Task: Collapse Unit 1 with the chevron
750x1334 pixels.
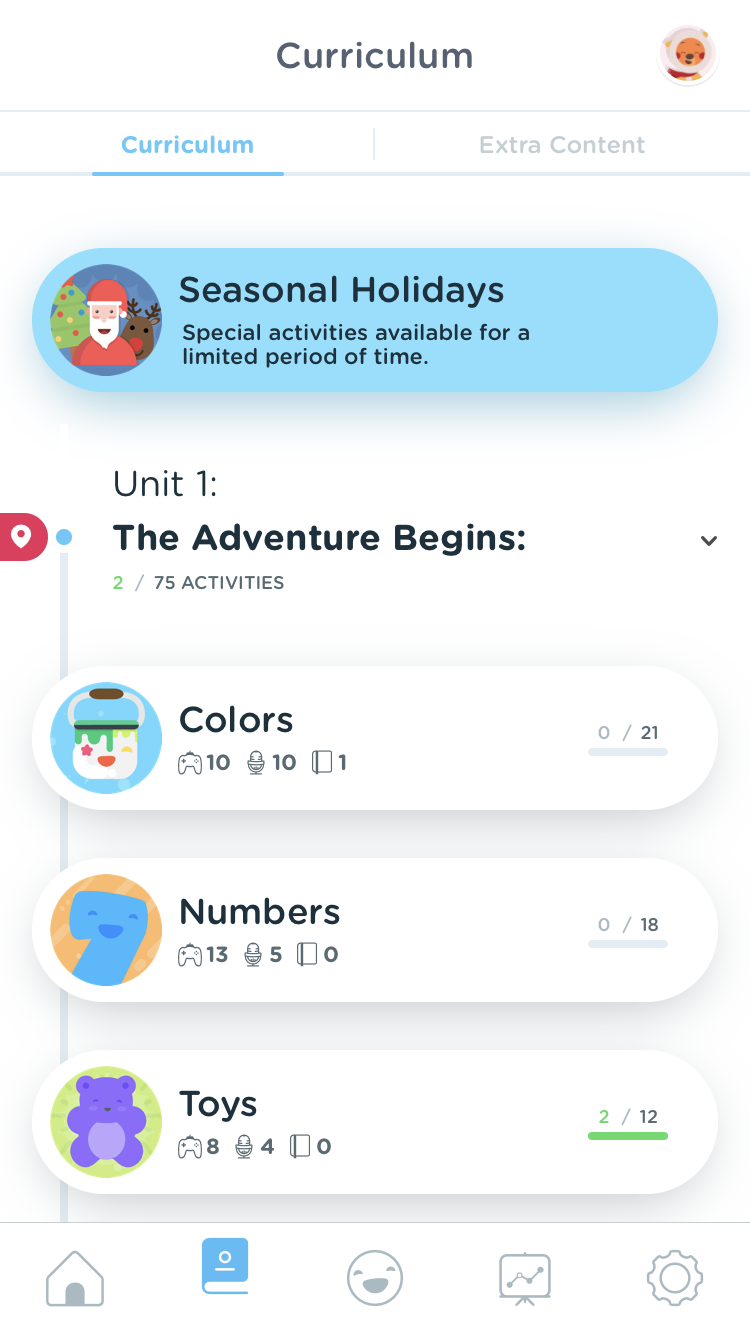Action: click(709, 540)
